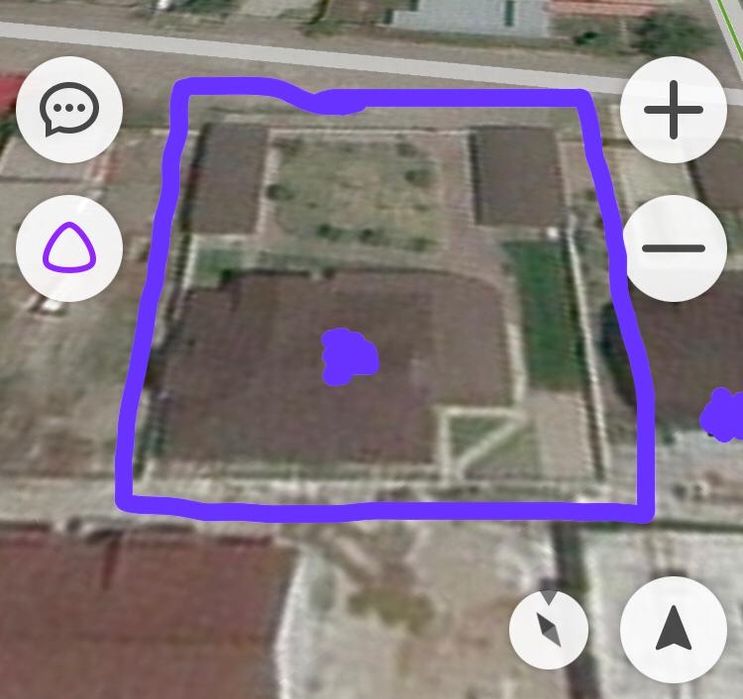Zoom out the map with minus
Screen dimensions: 743x699
(673, 248)
